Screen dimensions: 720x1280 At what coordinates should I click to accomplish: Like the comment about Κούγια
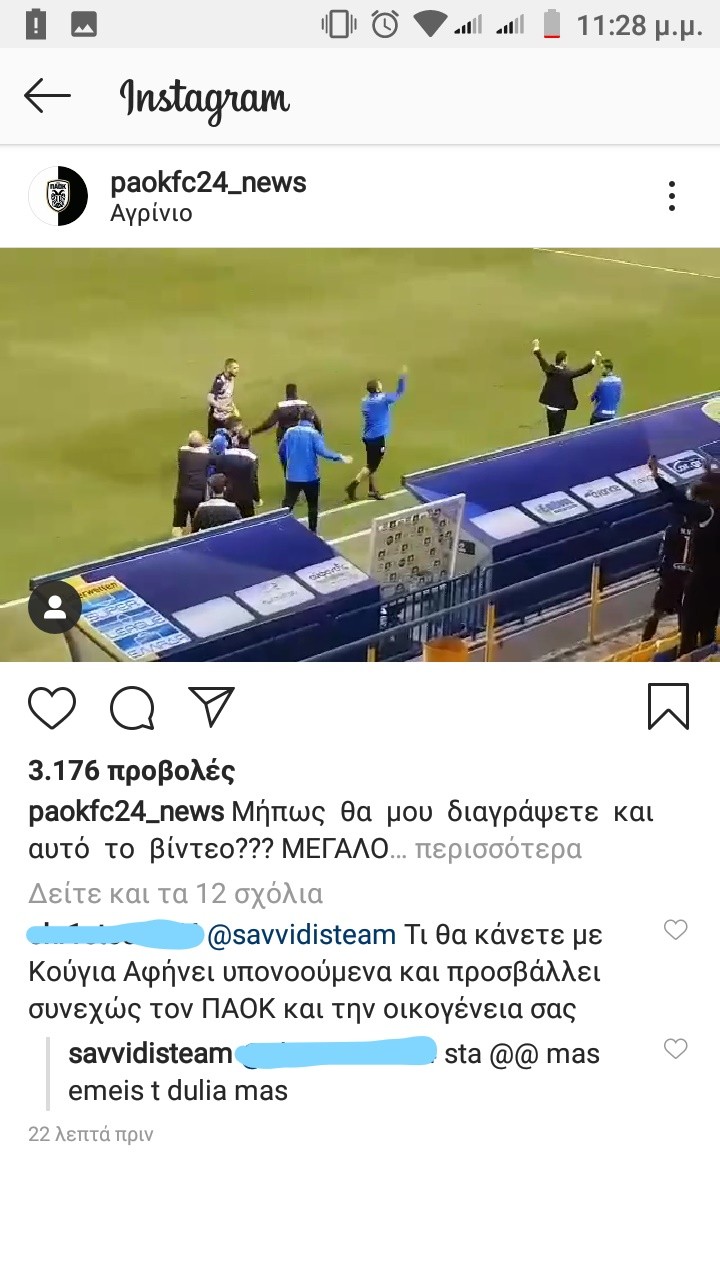676,930
